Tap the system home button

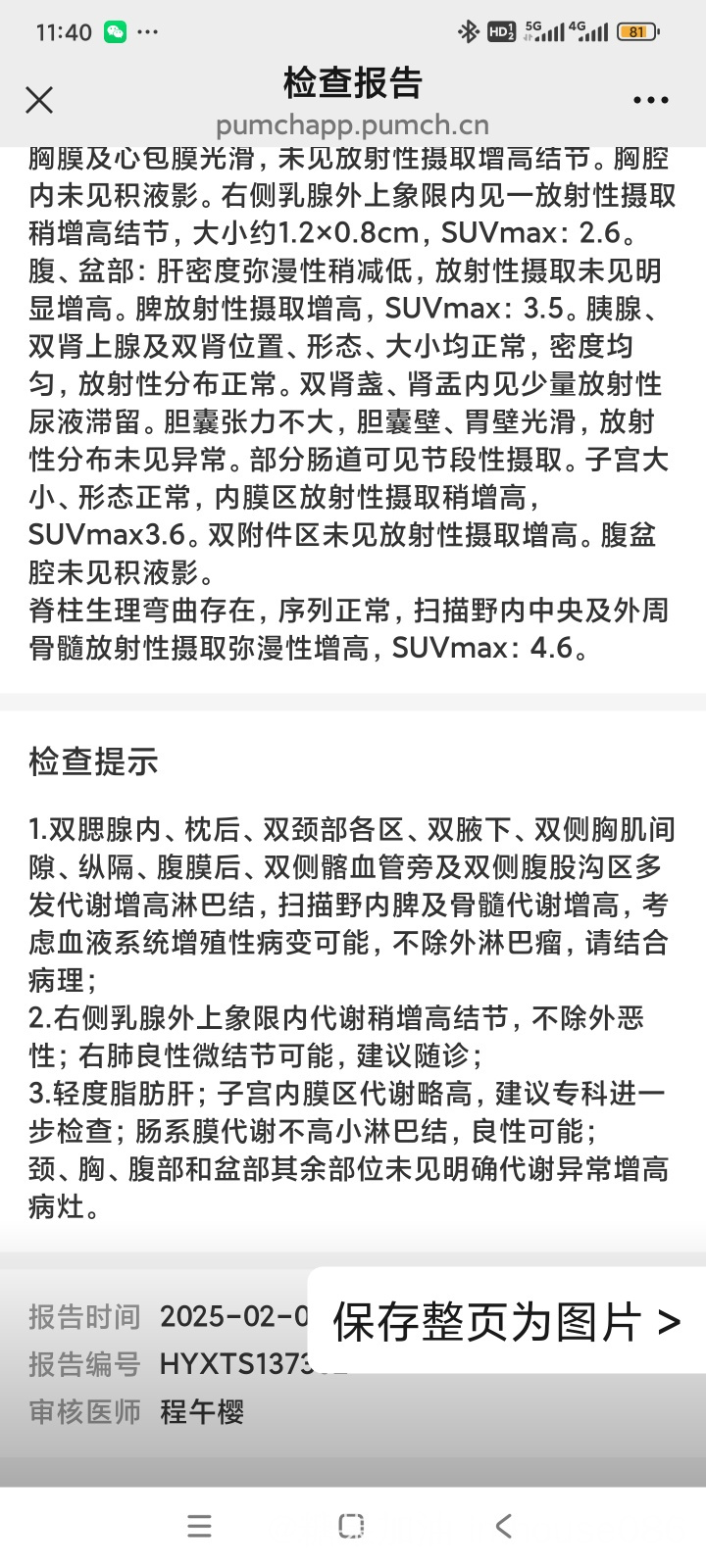pos(351,1526)
